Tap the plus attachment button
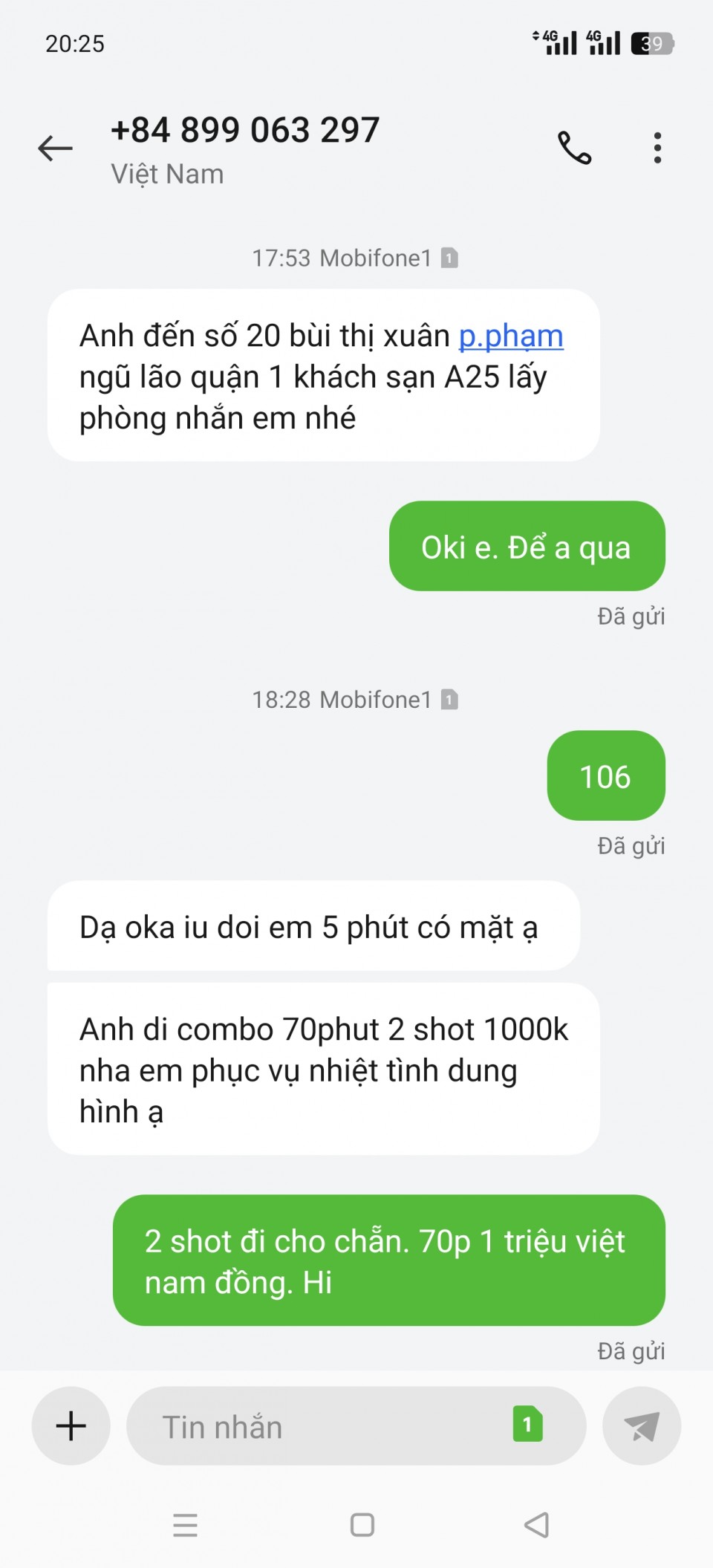 [x=71, y=1425]
